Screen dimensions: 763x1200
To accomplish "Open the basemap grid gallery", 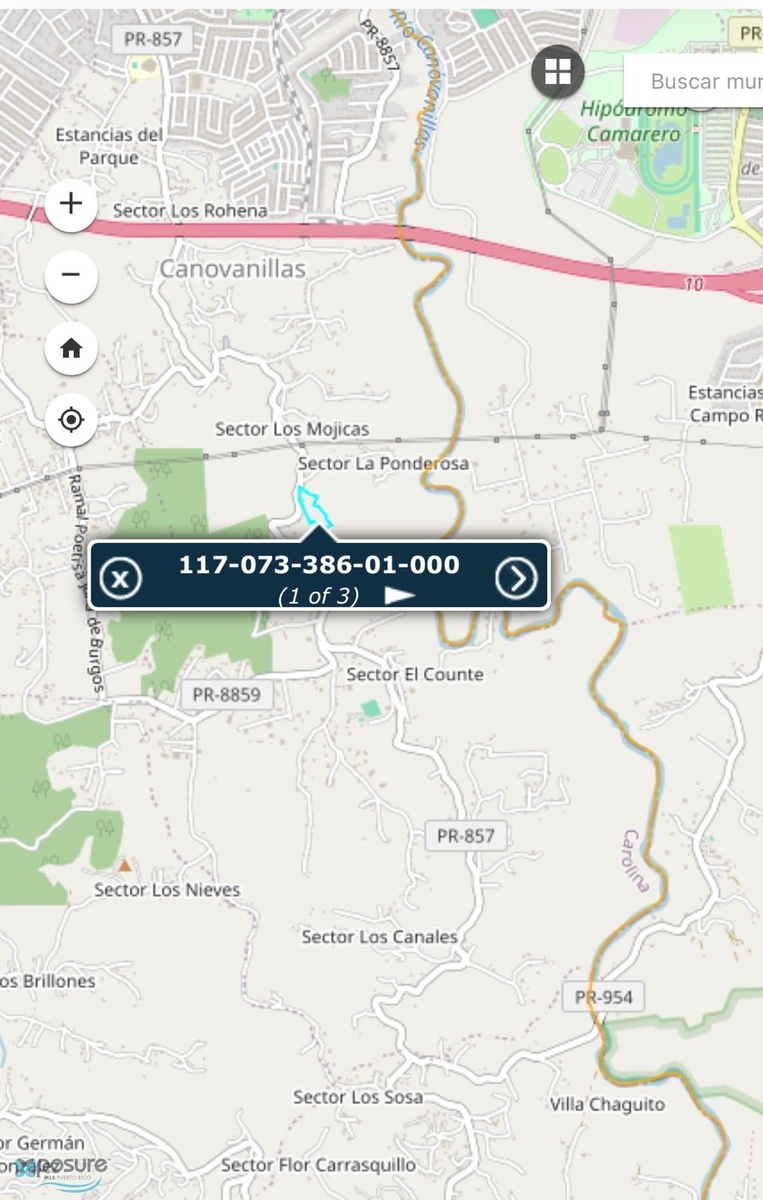I will point(557,72).
